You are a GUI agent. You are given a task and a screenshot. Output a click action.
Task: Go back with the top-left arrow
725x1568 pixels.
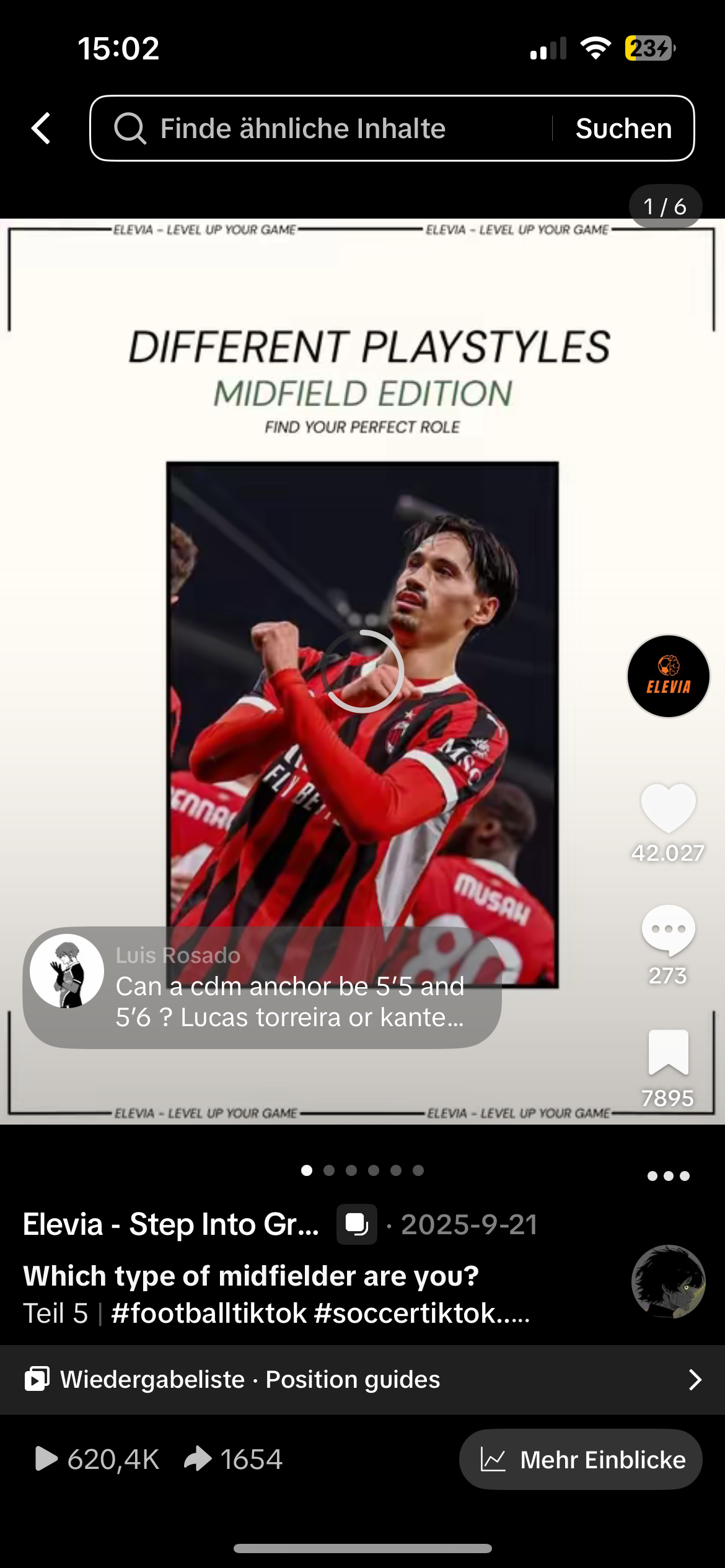click(41, 128)
